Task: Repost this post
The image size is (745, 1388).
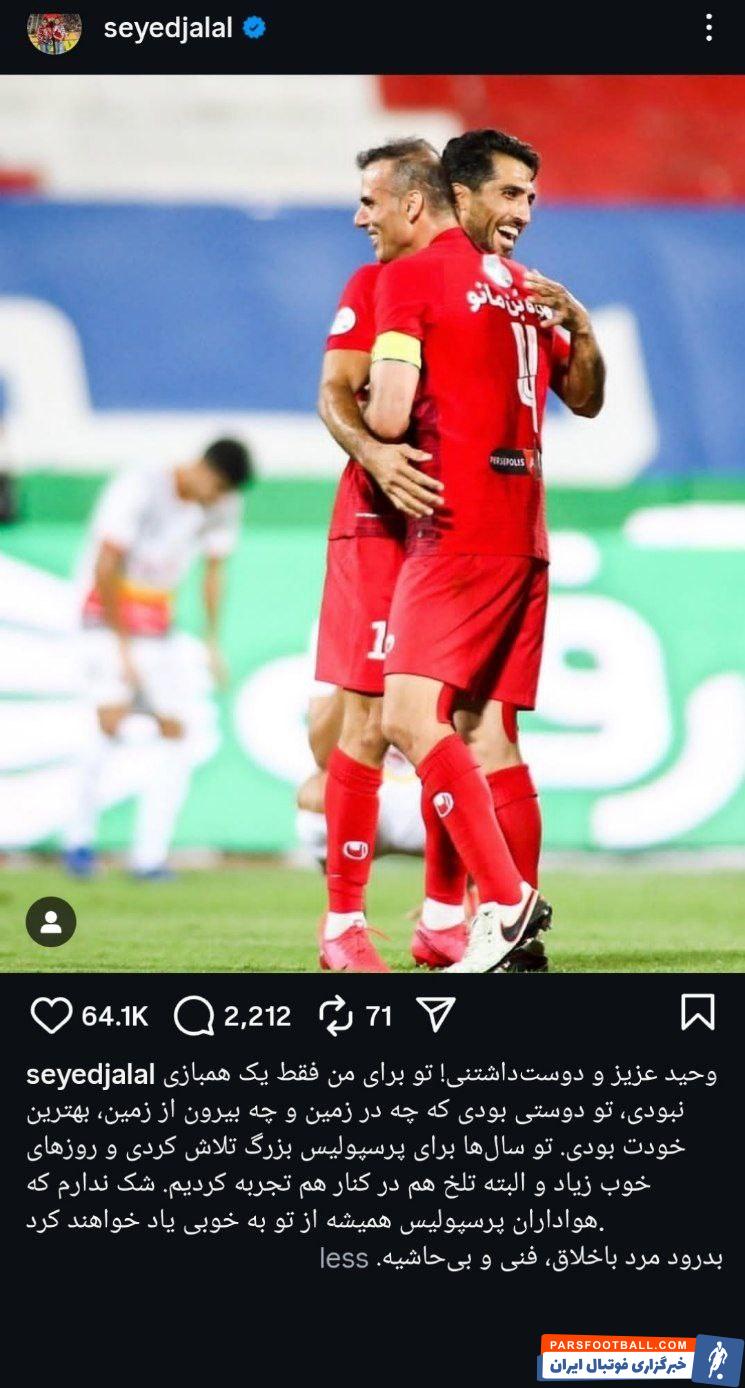Action: (x=336, y=1016)
